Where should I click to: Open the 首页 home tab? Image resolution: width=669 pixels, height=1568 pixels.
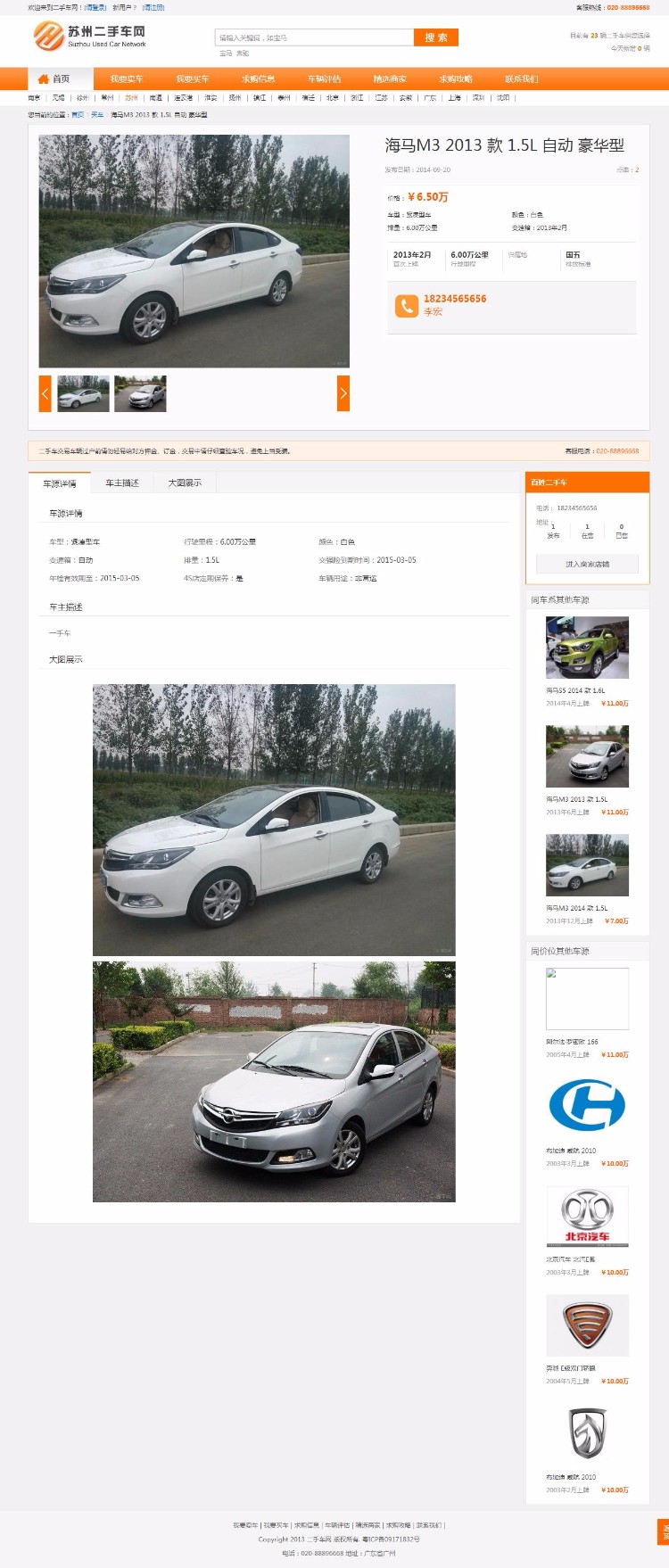point(54,78)
